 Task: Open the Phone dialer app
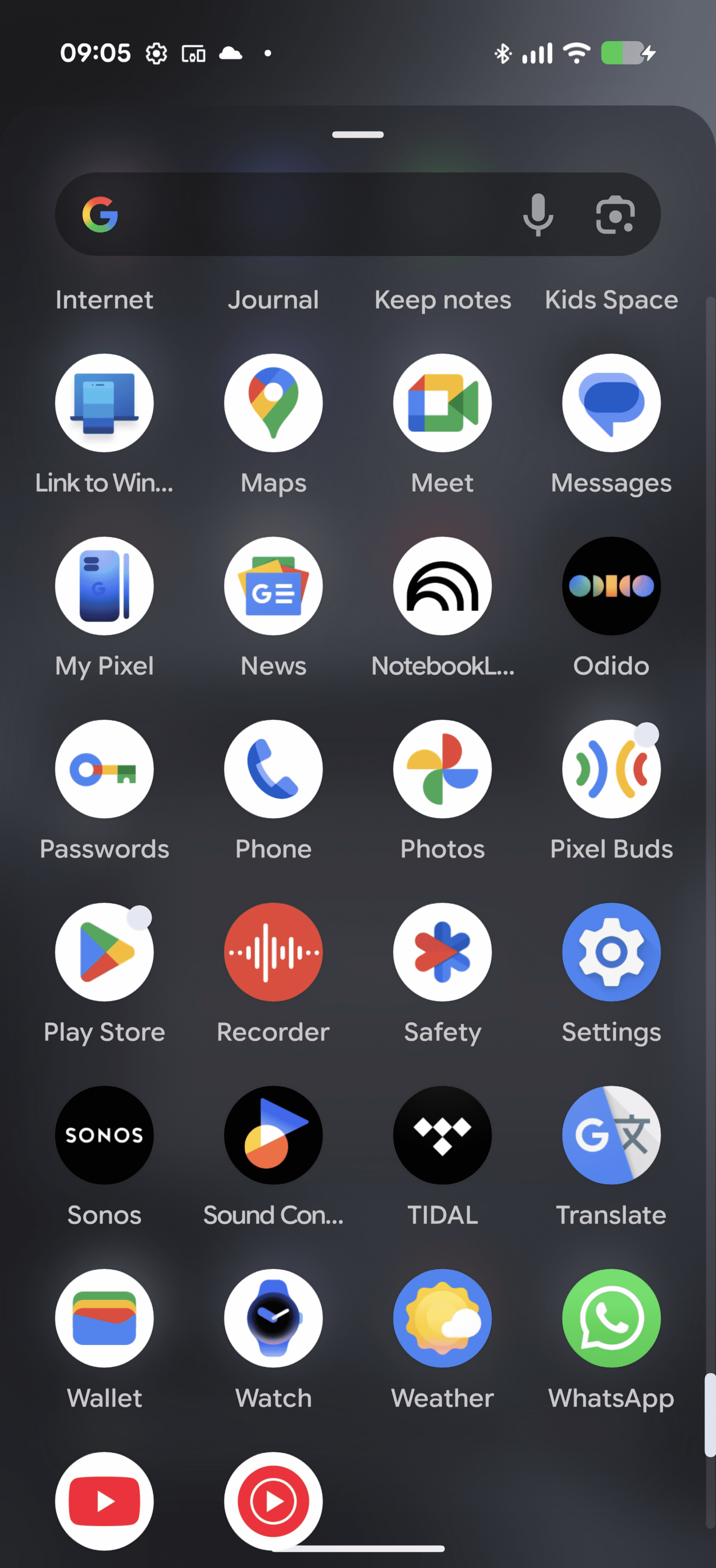[273, 769]
